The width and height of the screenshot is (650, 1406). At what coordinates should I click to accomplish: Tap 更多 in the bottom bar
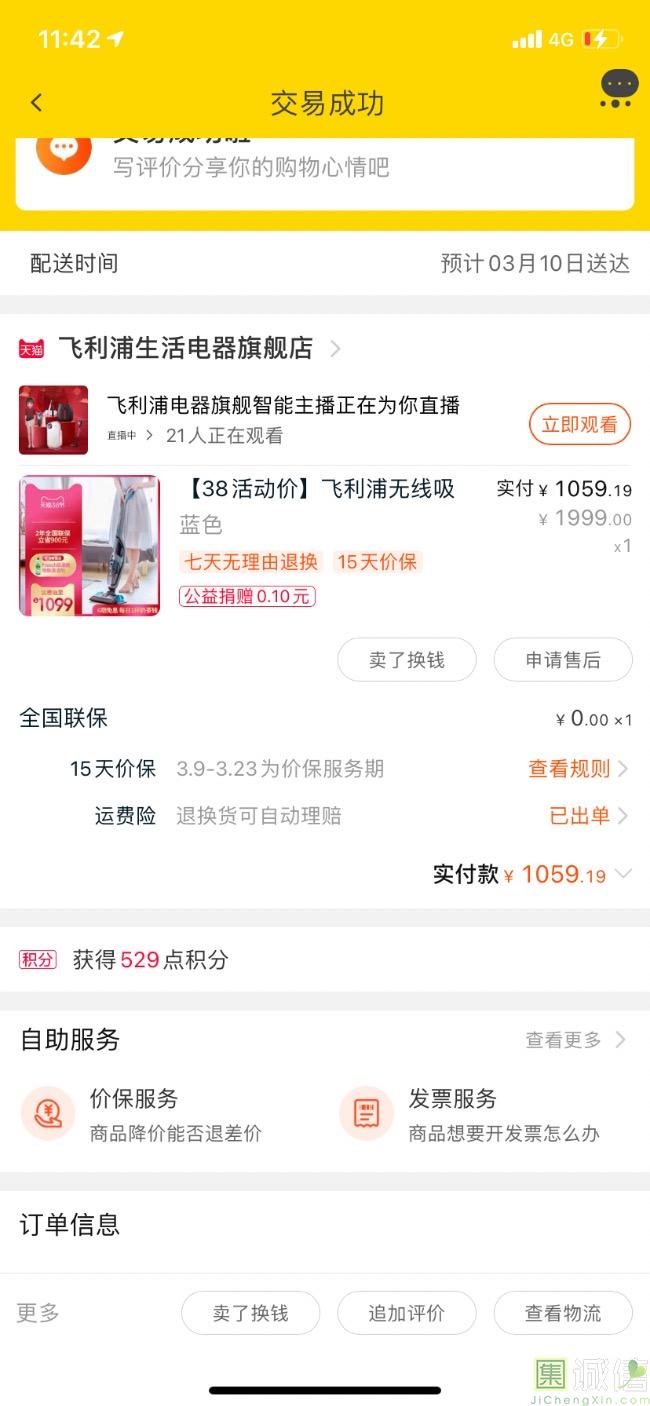coord(38,1313)
